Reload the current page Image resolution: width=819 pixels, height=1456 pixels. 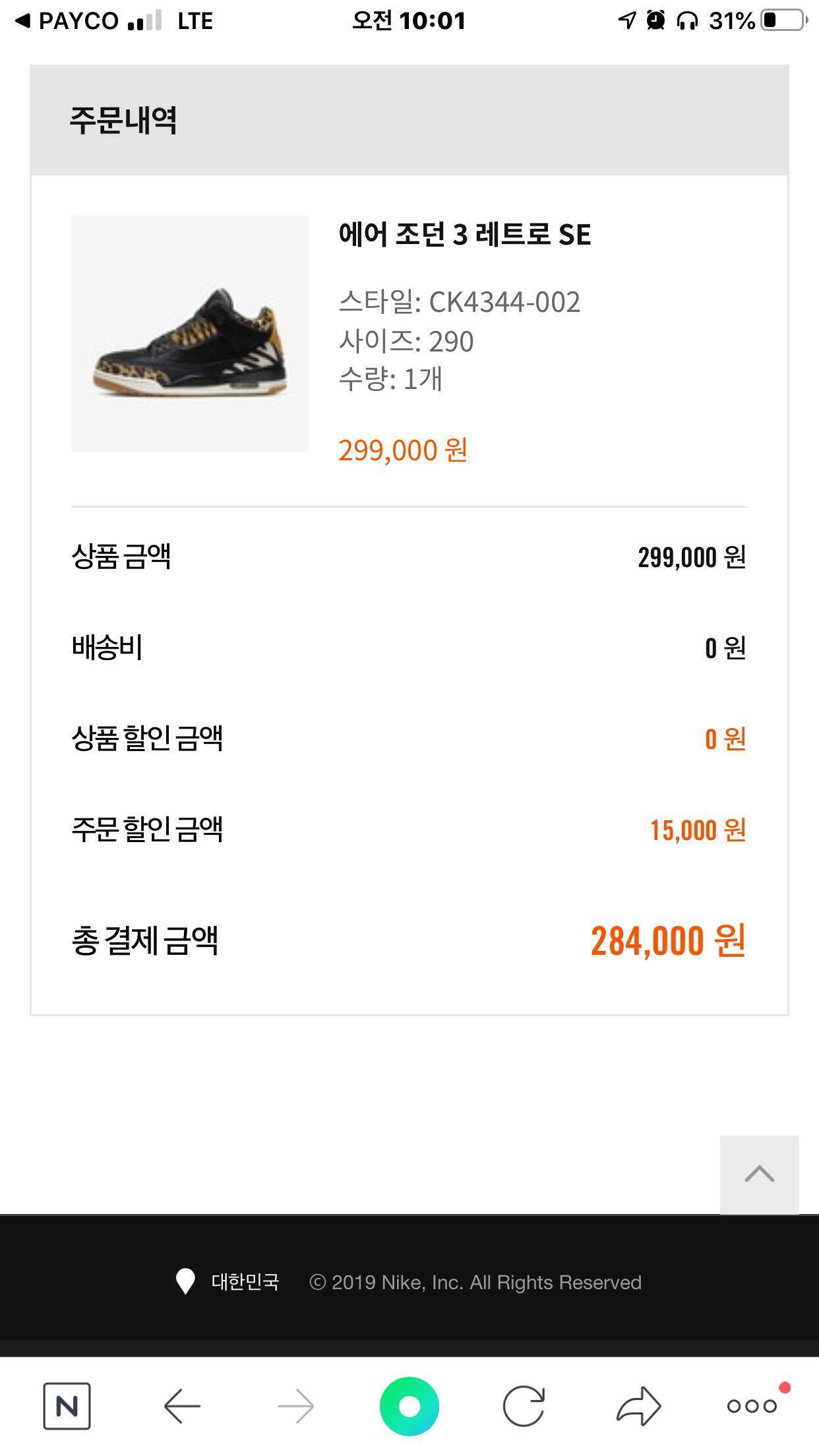point(524,1406)
